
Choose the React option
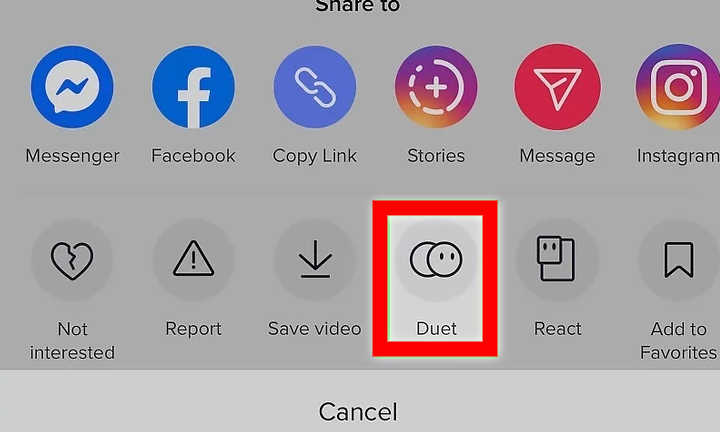pos(557,261)
